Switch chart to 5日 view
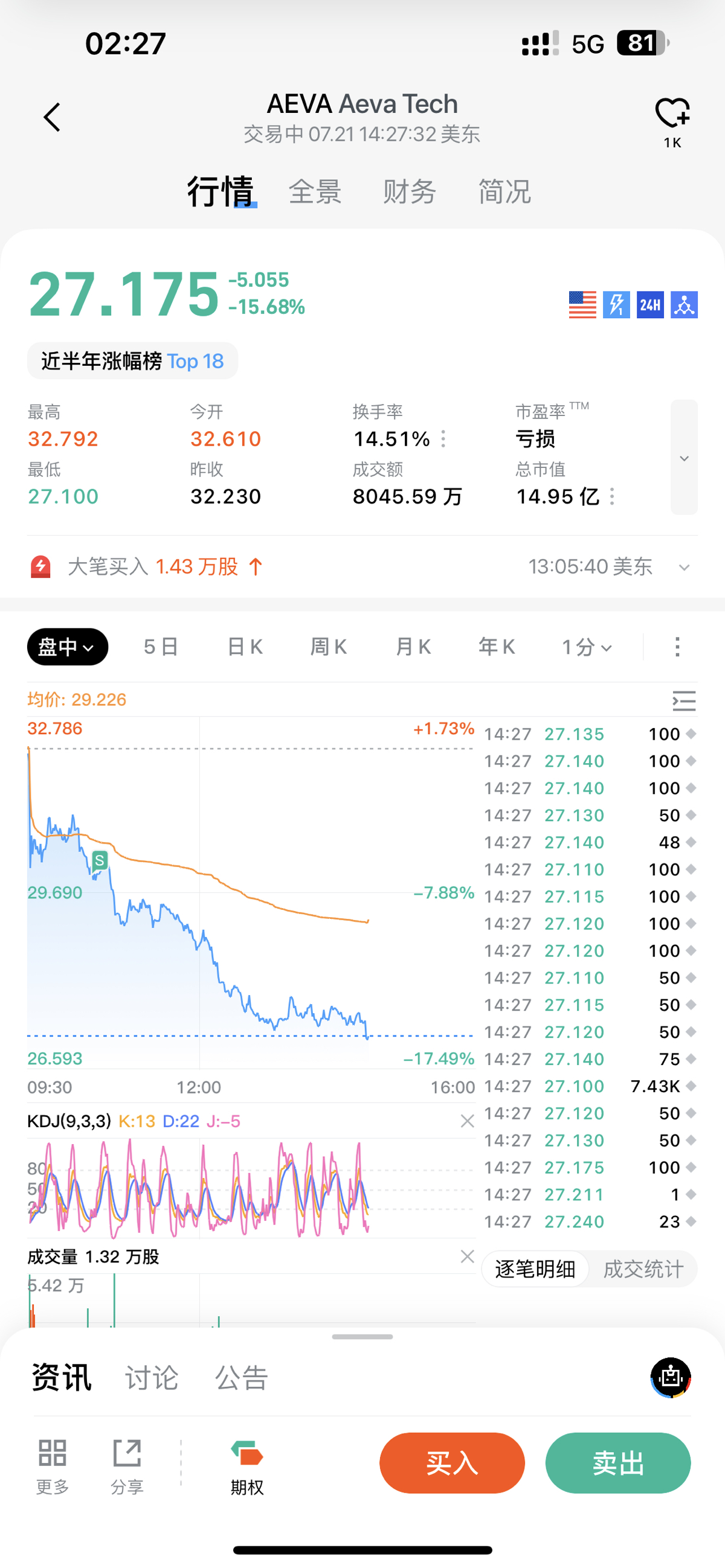Screen dimensions: 725x1568 (161, 647)
